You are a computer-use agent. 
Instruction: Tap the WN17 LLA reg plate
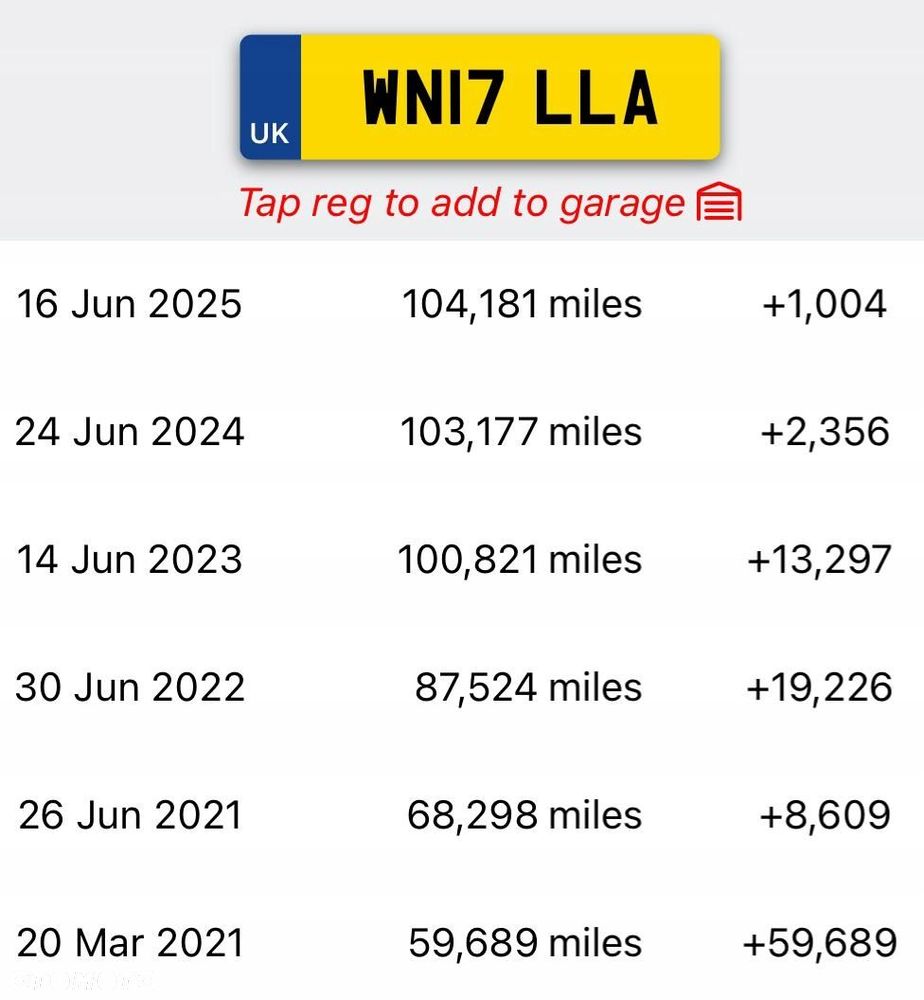click(480, 97)
